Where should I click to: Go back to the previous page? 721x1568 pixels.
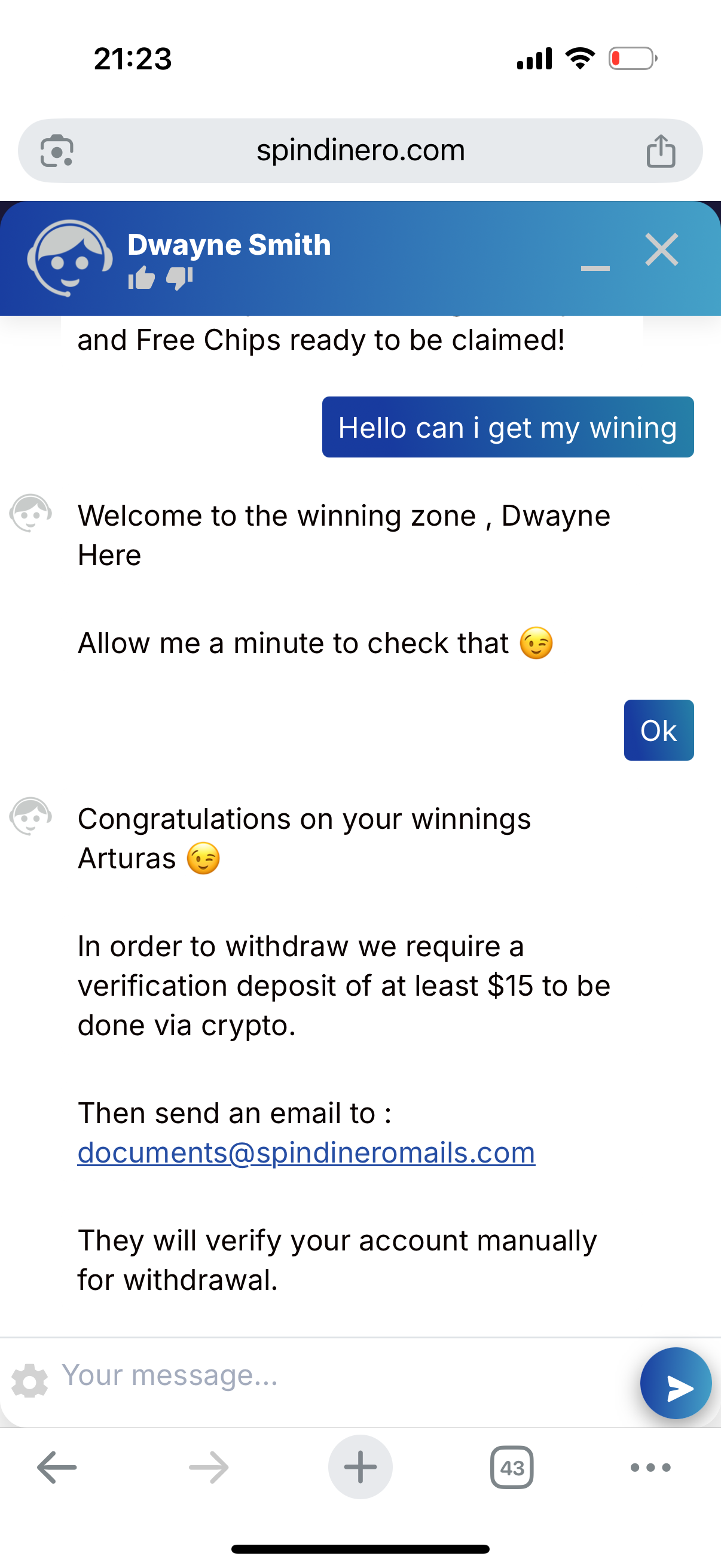[57, 1468]
